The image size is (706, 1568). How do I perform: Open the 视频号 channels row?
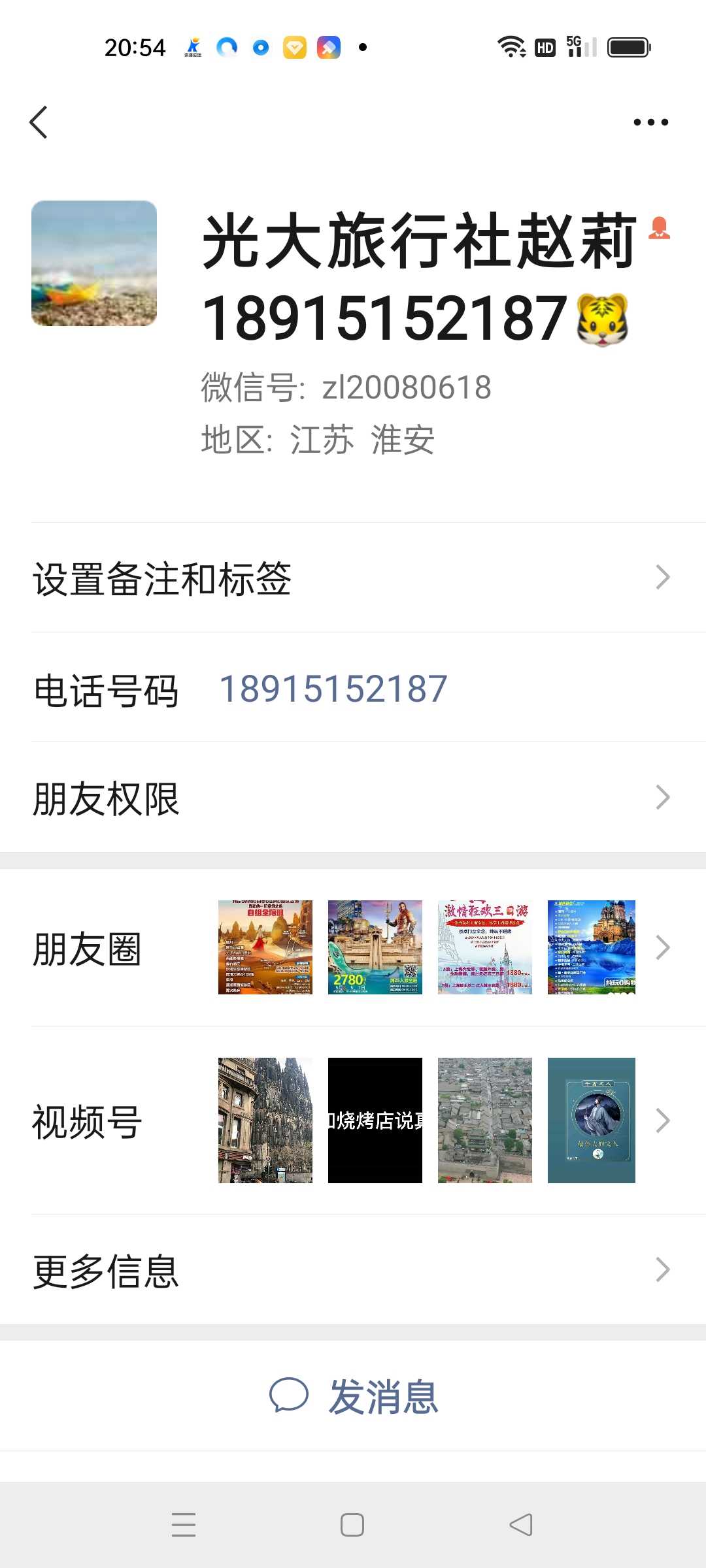pos(353,1120)
